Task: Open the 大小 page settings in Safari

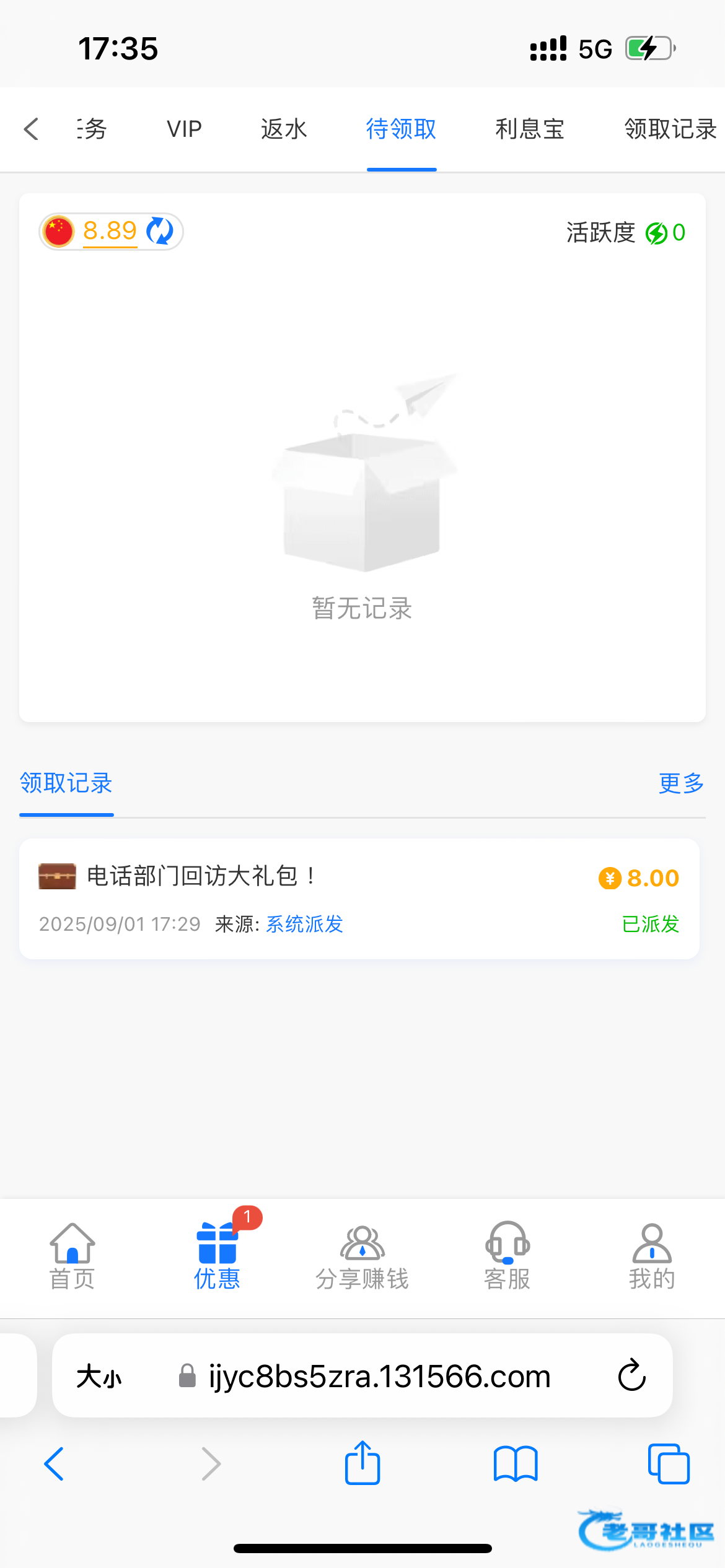Action: pos(99,1377)
